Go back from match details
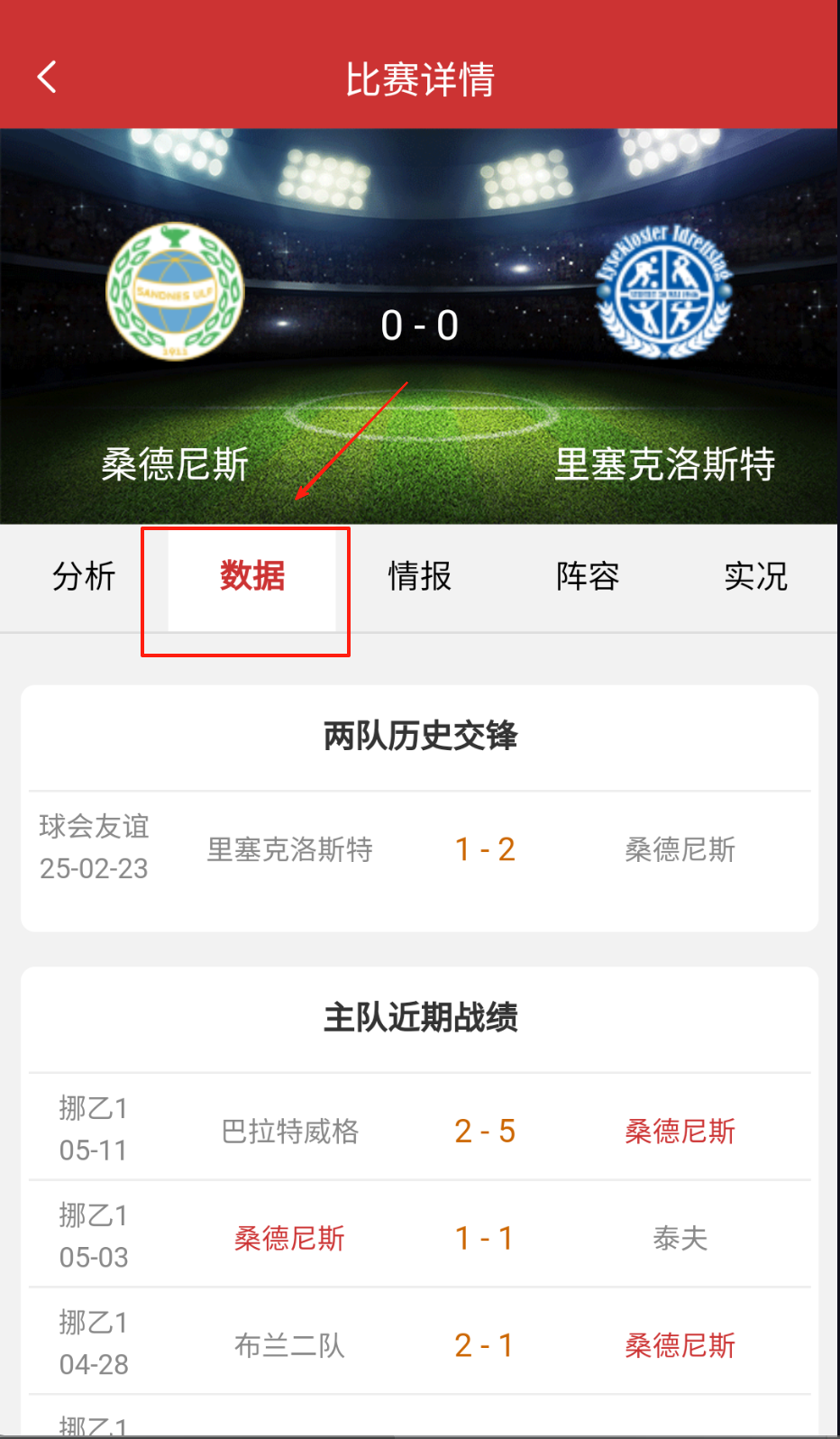 point(47,78)
